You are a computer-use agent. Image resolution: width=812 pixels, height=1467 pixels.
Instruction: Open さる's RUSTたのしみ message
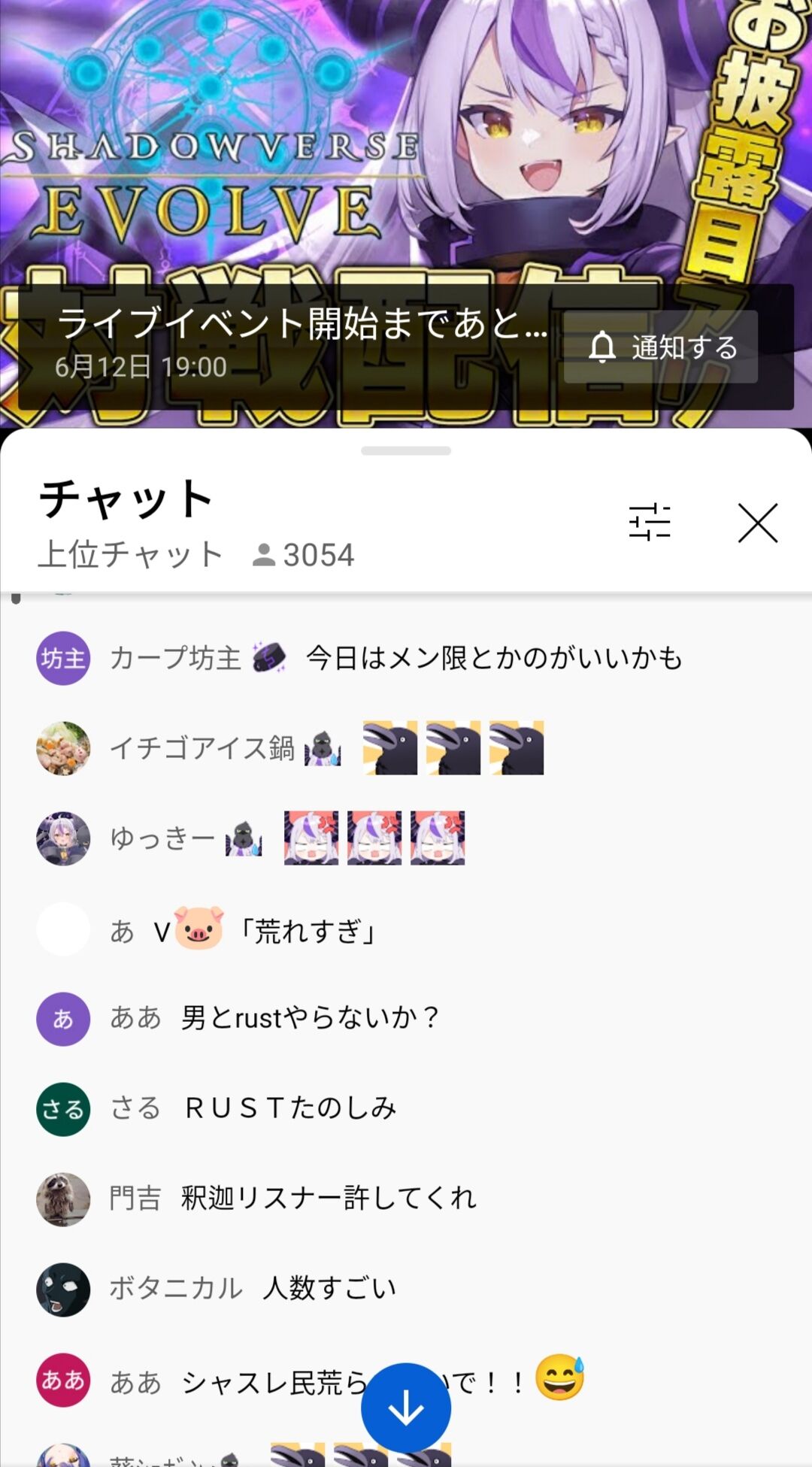pyautogui.click(x=406, y=1109)
